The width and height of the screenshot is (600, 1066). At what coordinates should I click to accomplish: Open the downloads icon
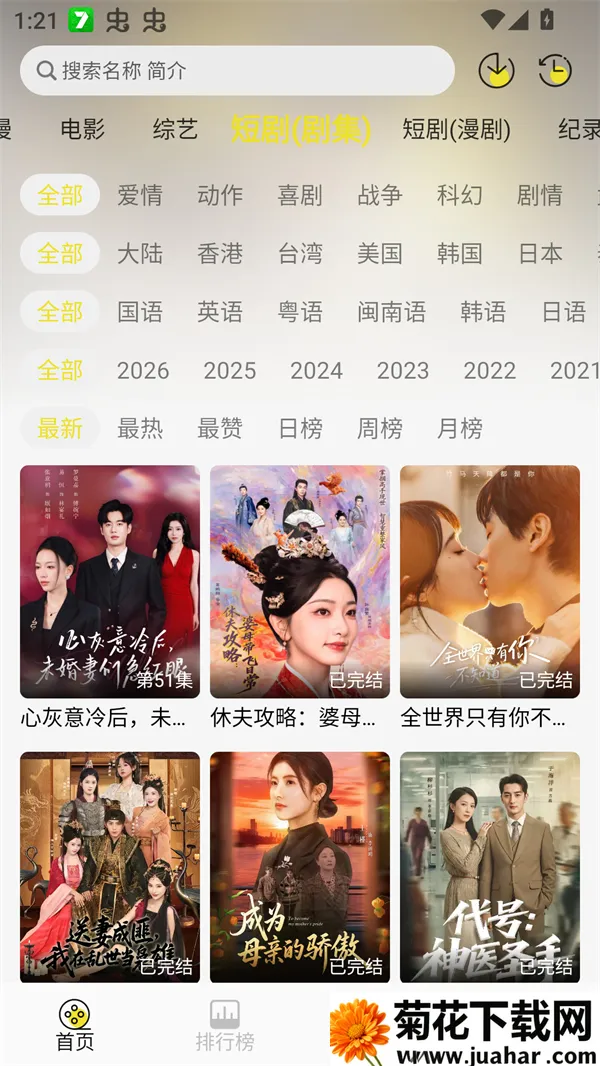click(x=496, y=70)
